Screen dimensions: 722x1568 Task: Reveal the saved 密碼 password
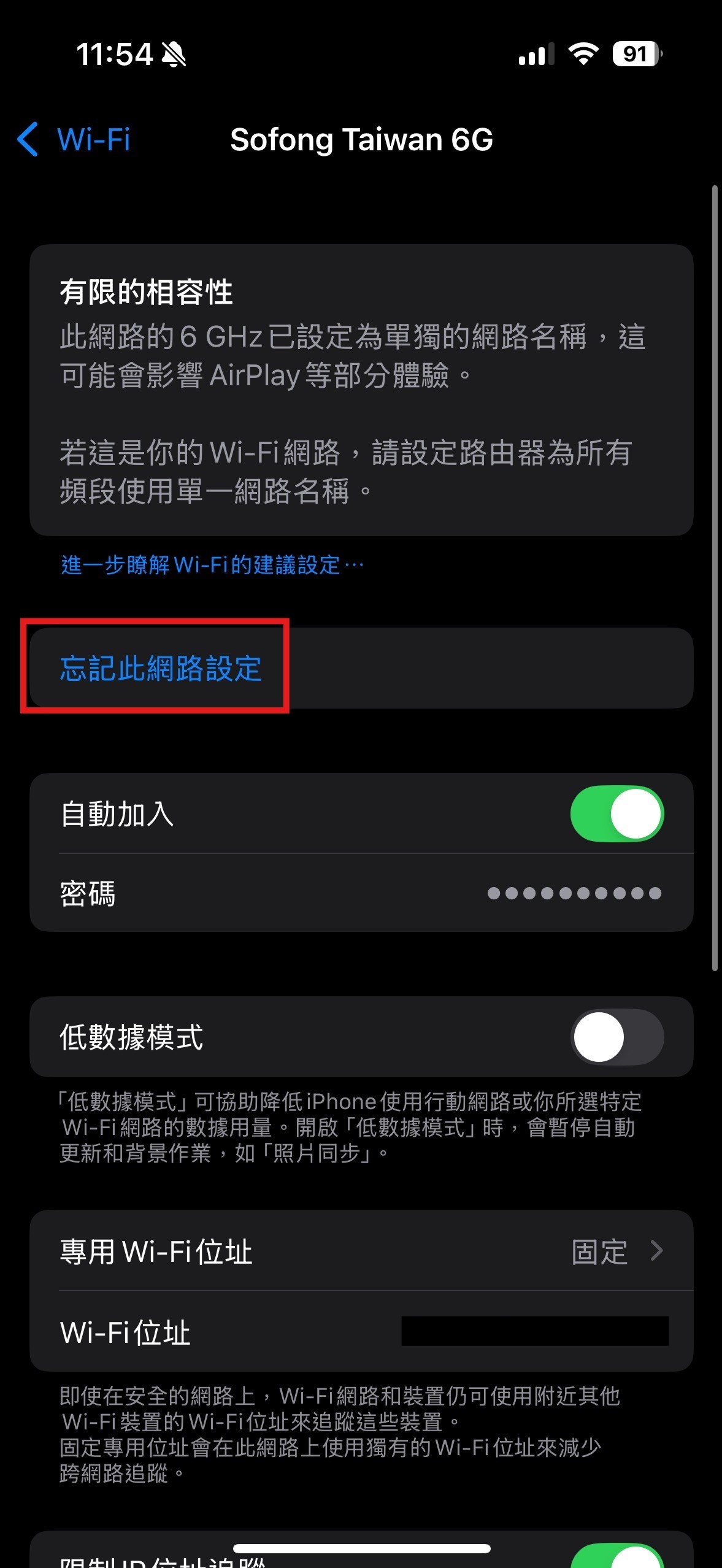click(x=573, y=893)
